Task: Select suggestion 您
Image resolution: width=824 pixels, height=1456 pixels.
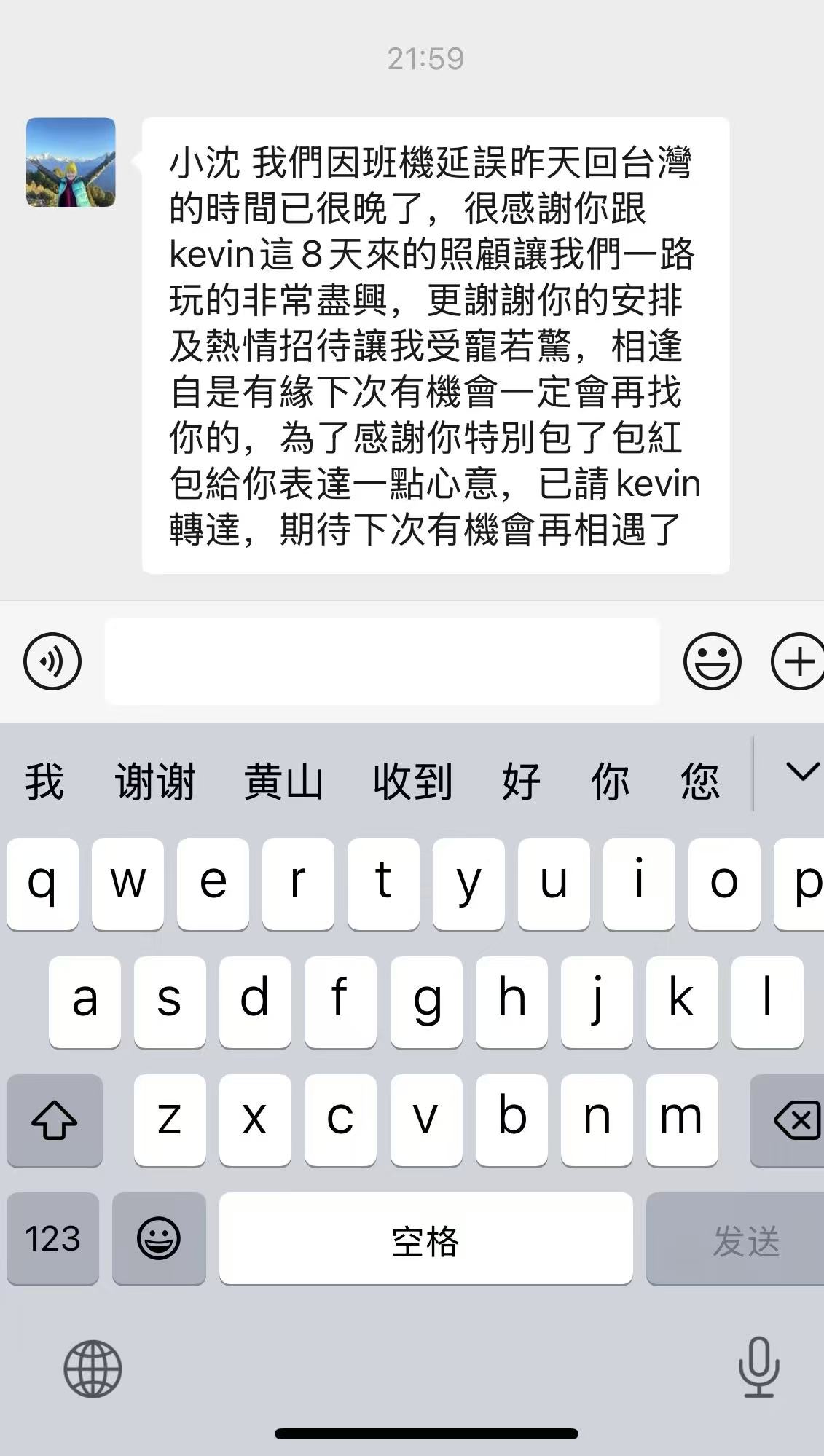Action: click(x=699, y=782)
